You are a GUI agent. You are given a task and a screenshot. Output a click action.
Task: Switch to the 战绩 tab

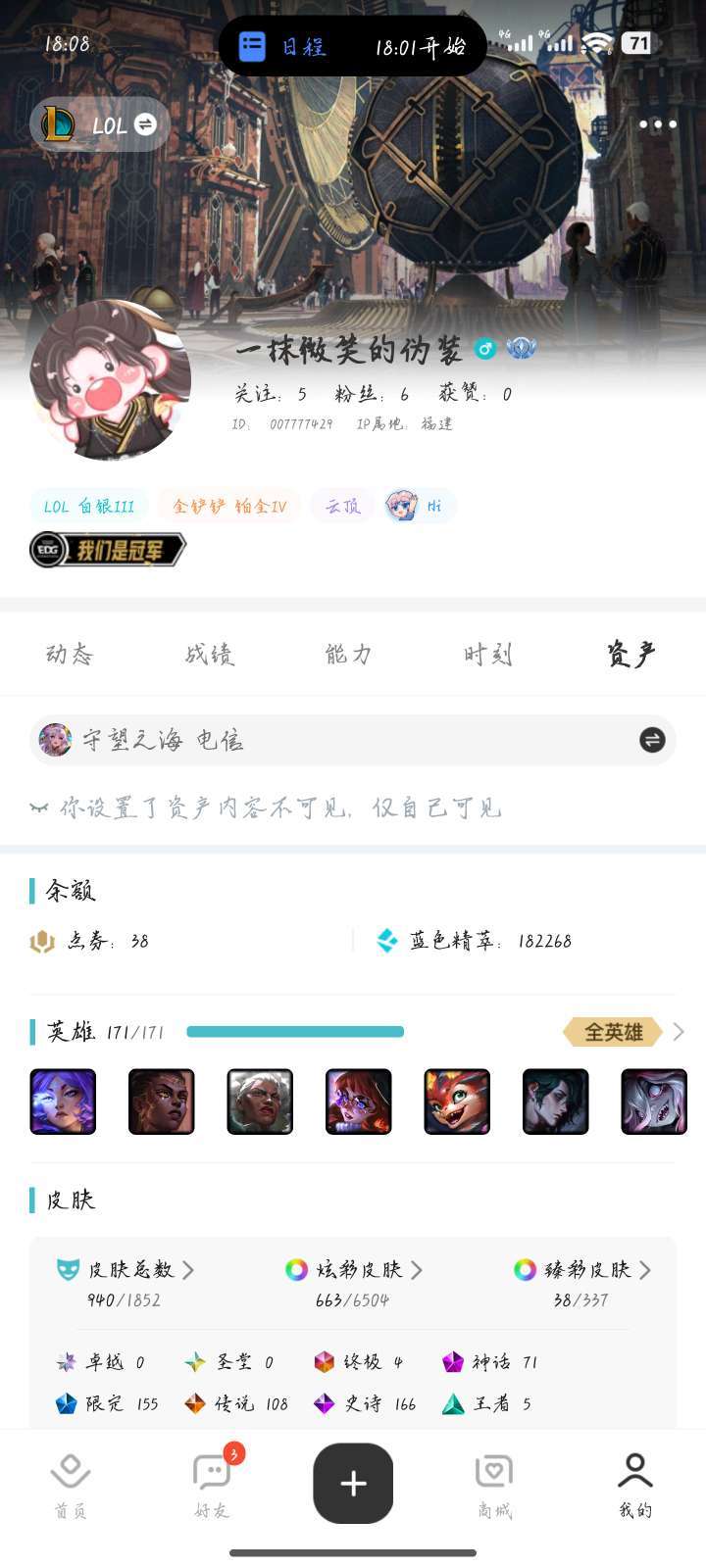point(210,654)
